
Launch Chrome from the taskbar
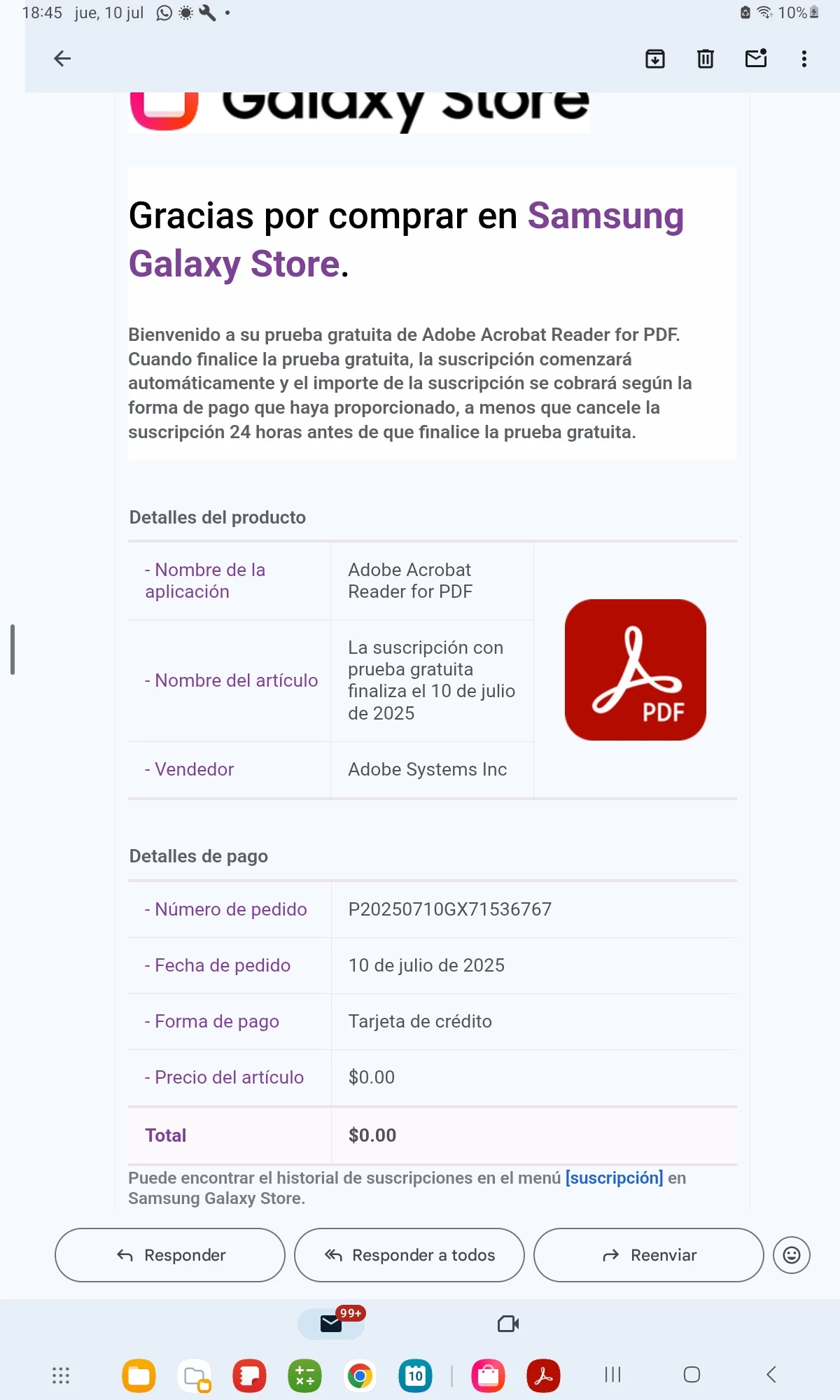click(360, 1376)
